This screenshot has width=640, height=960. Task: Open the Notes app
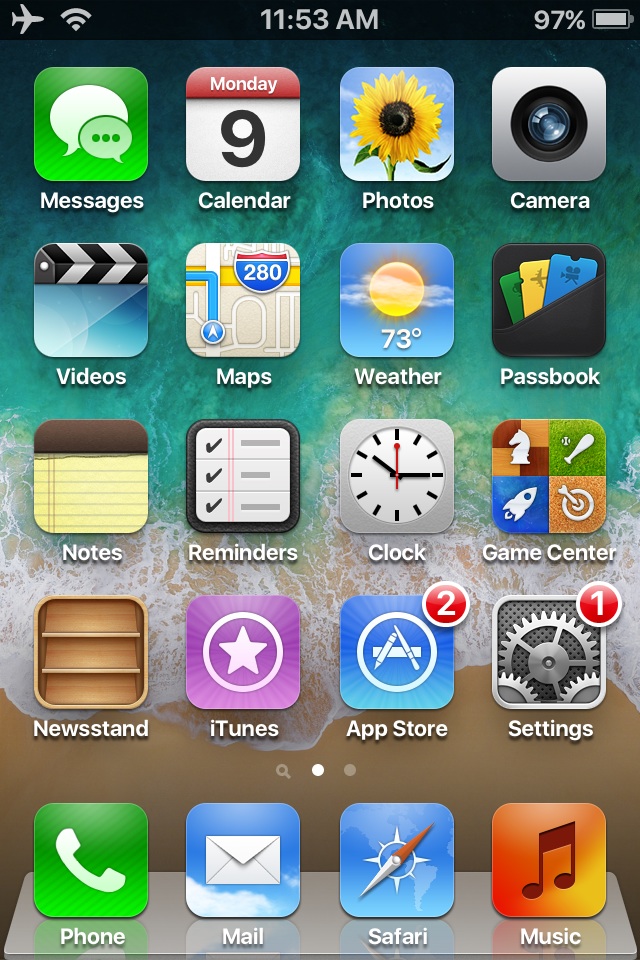91,476
